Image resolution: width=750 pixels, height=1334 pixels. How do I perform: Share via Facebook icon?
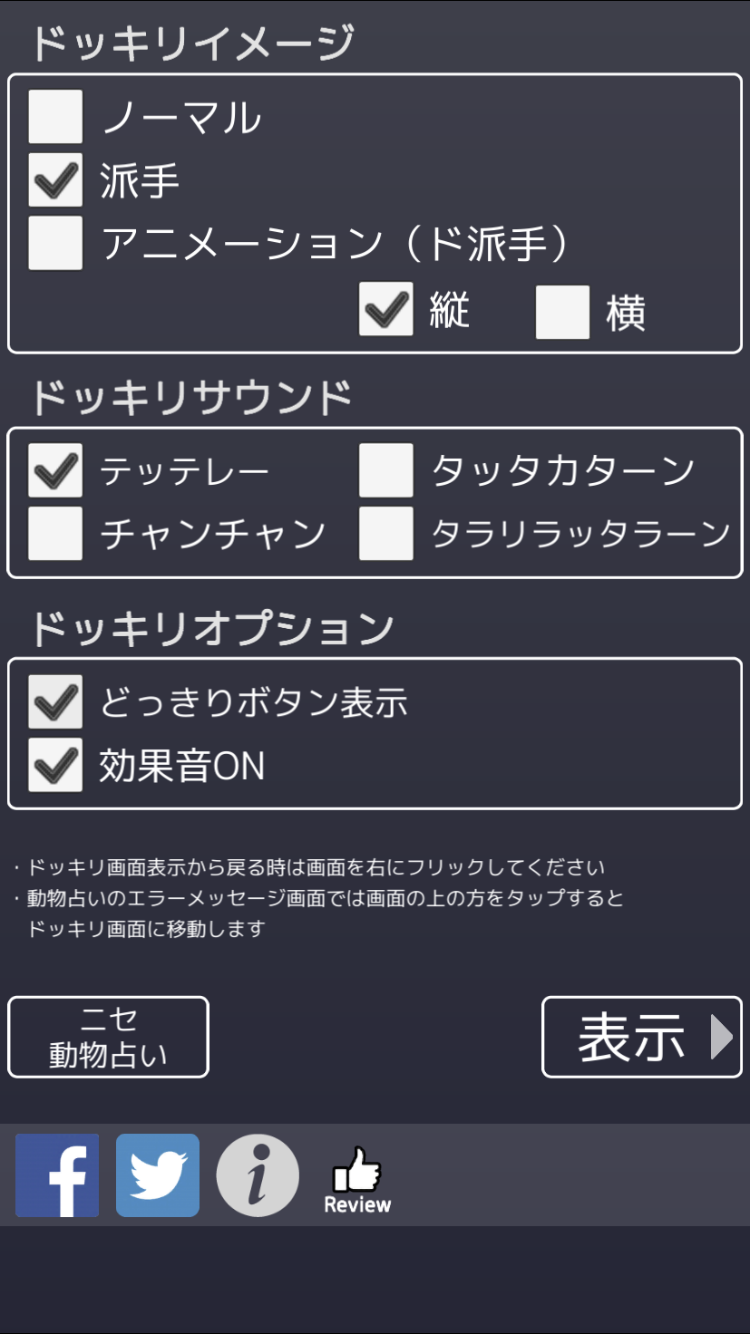pos(57,1175)
